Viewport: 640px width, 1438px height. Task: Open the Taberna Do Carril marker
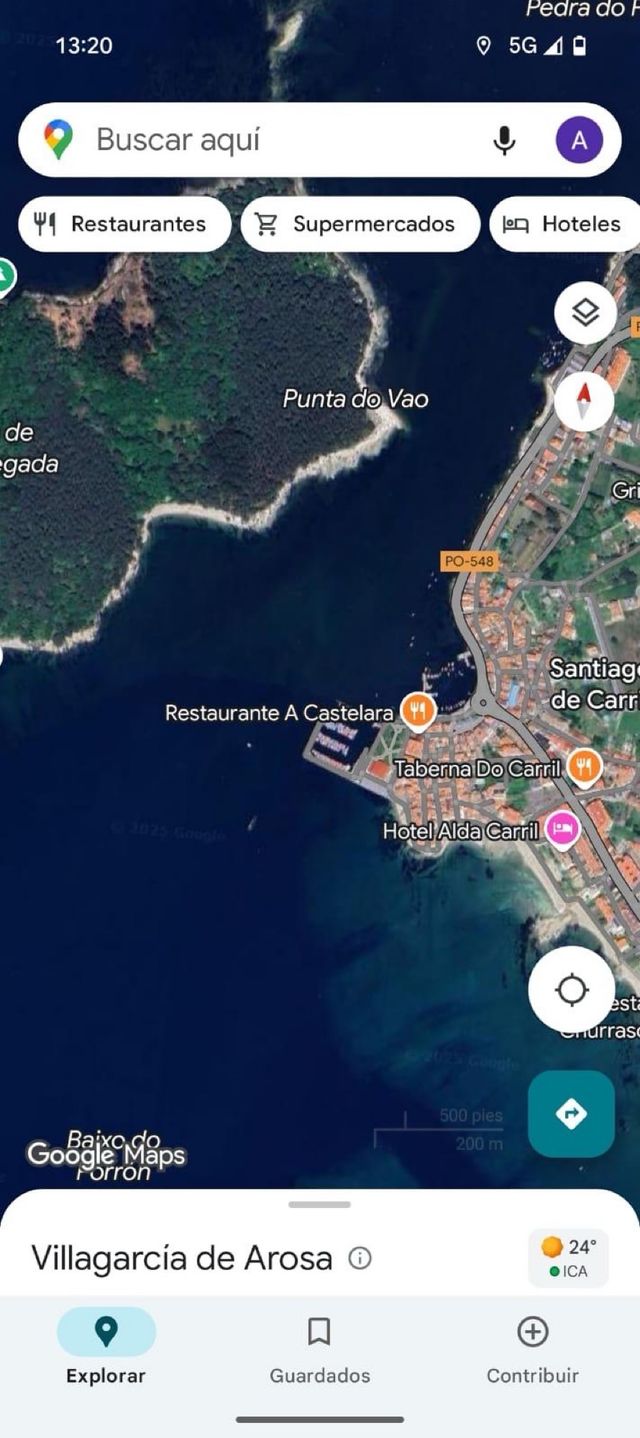pos(584,768)
